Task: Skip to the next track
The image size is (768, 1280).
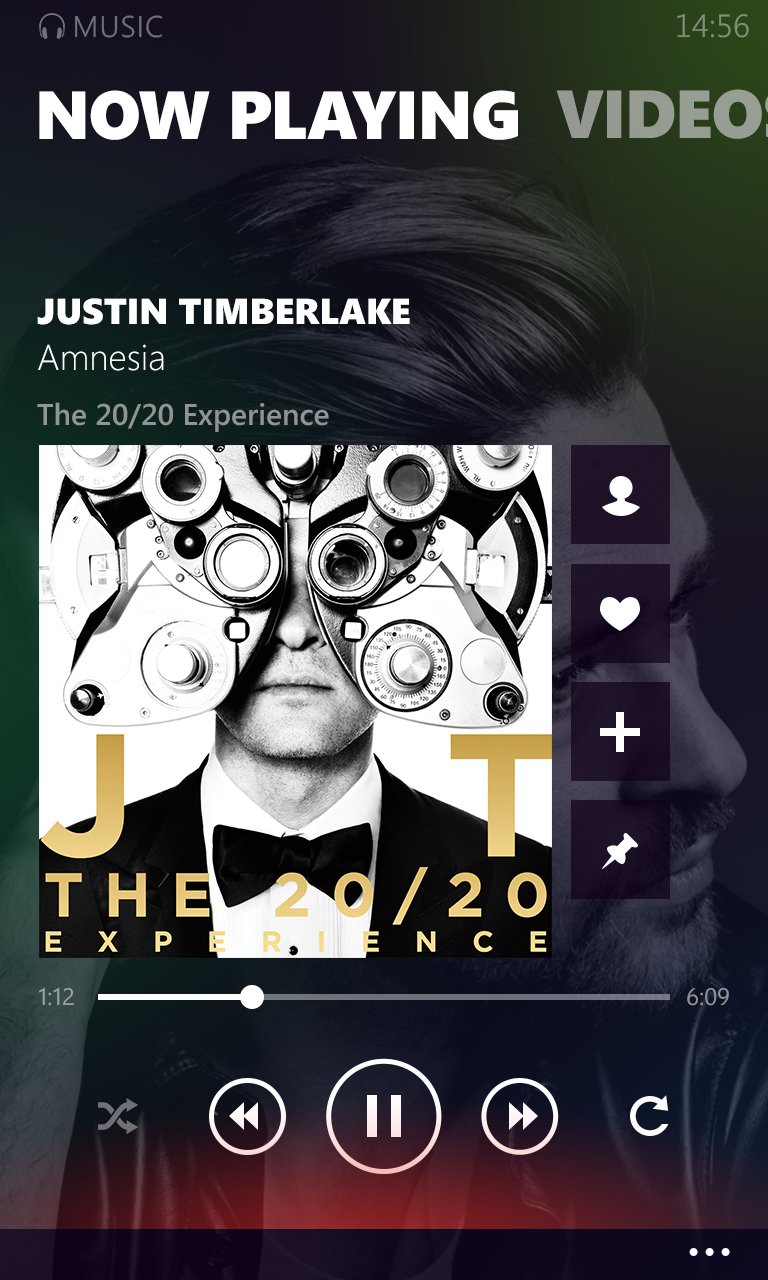Action: tap(520, 1116)
